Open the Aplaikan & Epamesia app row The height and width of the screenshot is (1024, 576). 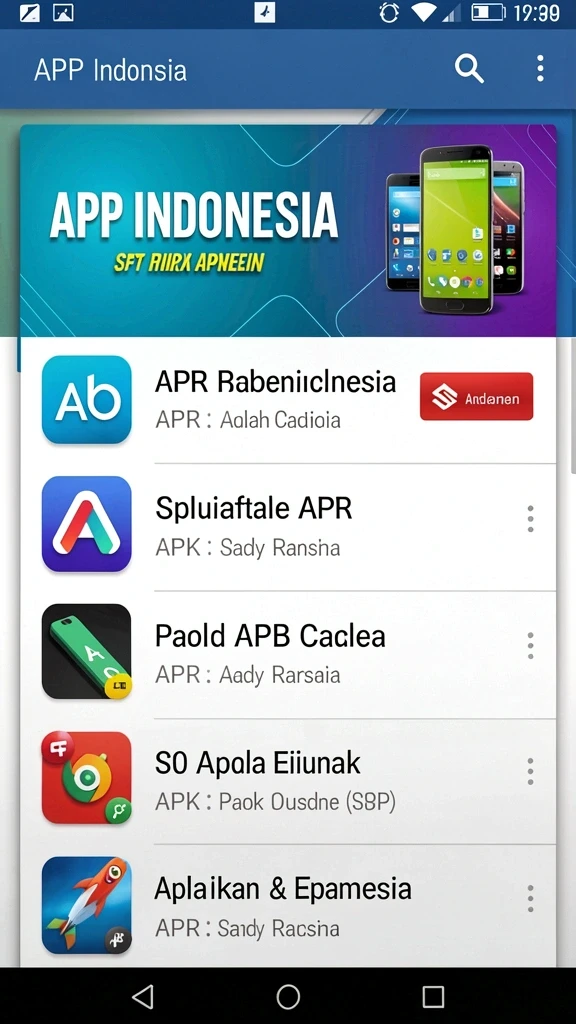[288, 905]
